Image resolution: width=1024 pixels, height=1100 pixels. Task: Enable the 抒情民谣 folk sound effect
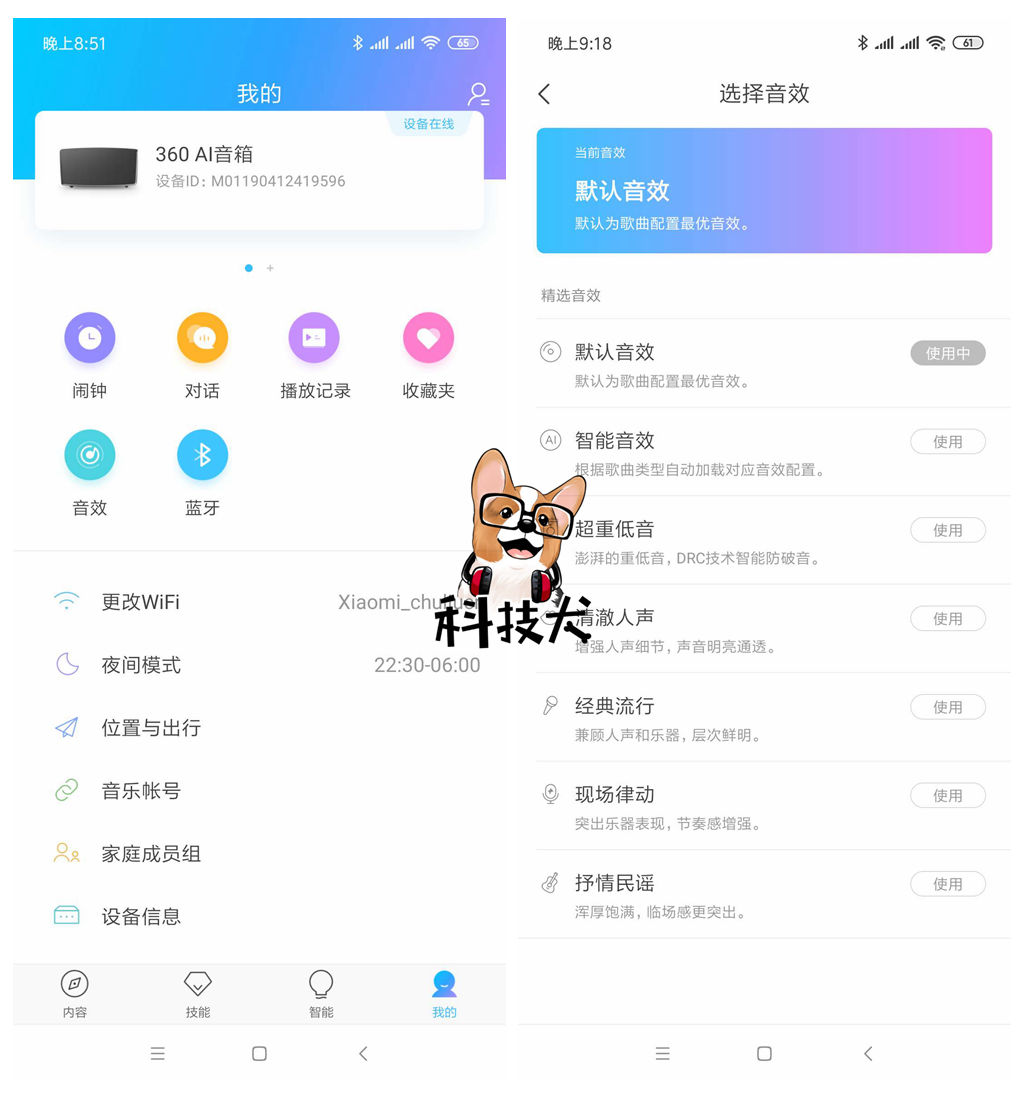click(947, 883)
